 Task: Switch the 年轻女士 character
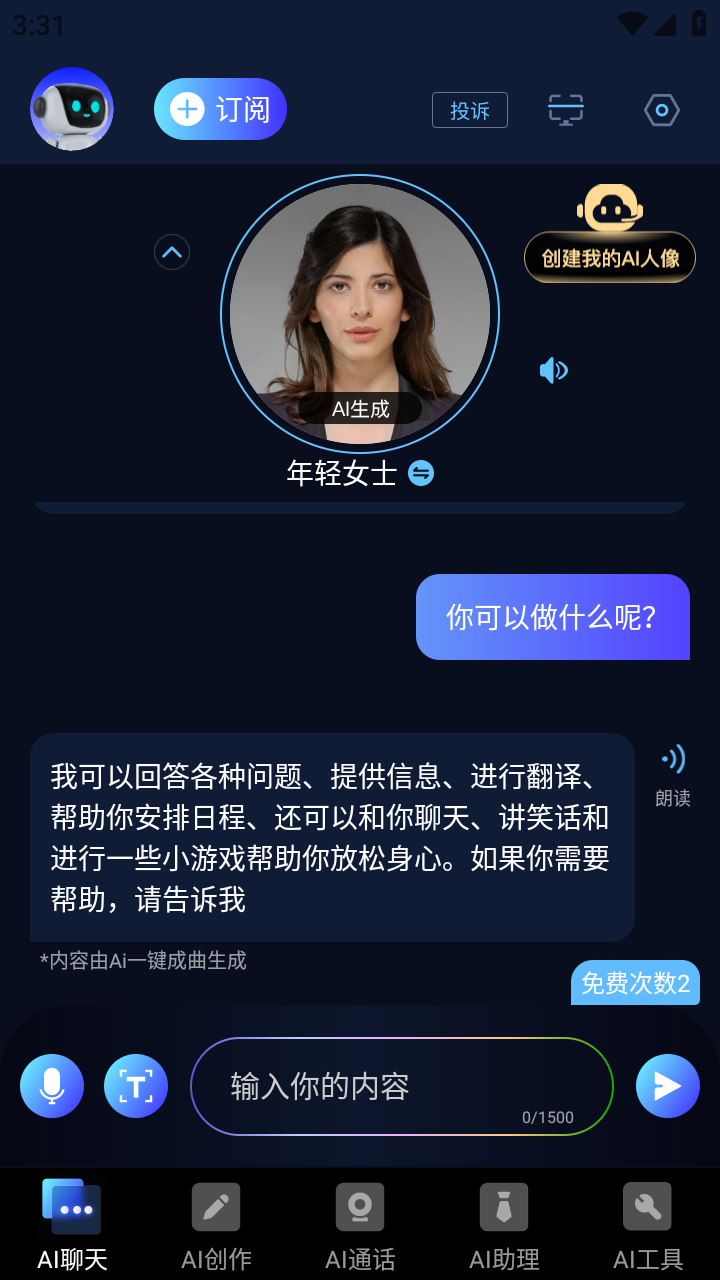(421, 473)
